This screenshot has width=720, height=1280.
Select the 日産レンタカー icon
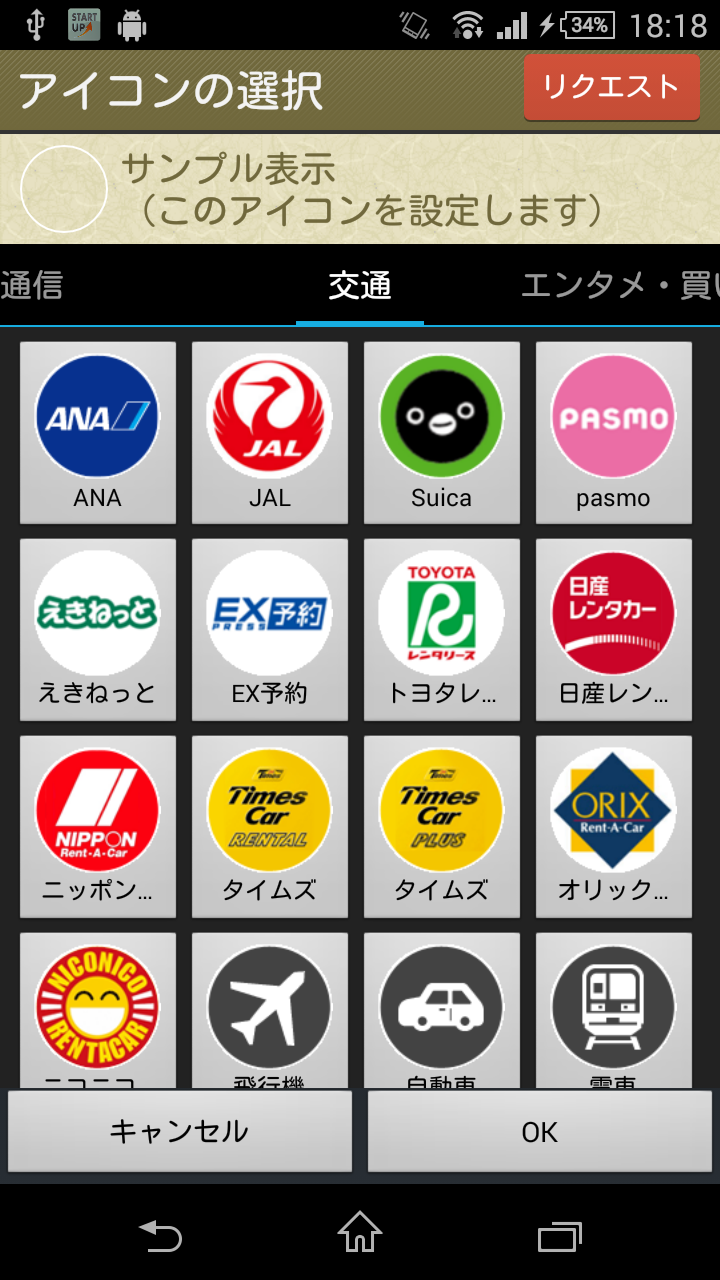(613, 612)
